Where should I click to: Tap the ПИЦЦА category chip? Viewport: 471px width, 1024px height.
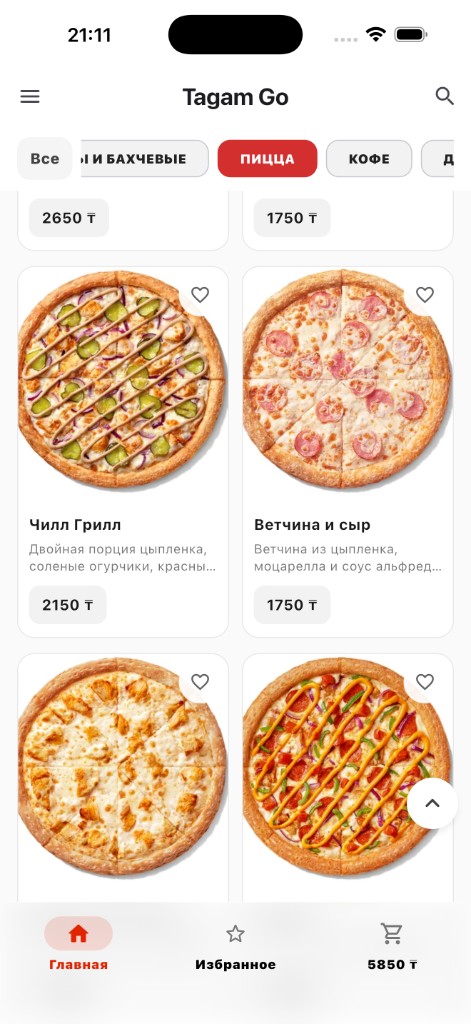(x=267, y=159)
